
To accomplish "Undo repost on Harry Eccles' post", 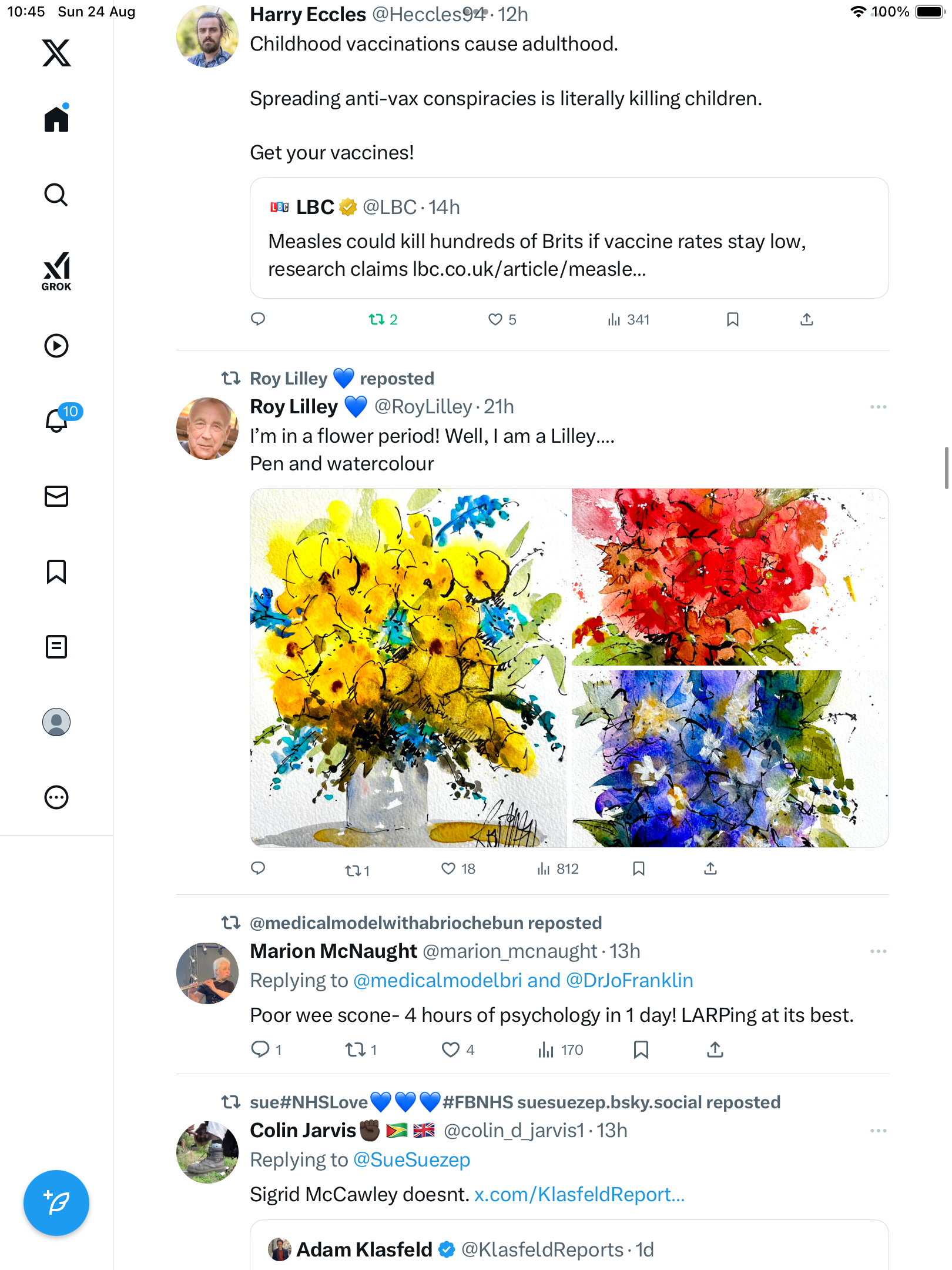I will click(x=377, y=319).
